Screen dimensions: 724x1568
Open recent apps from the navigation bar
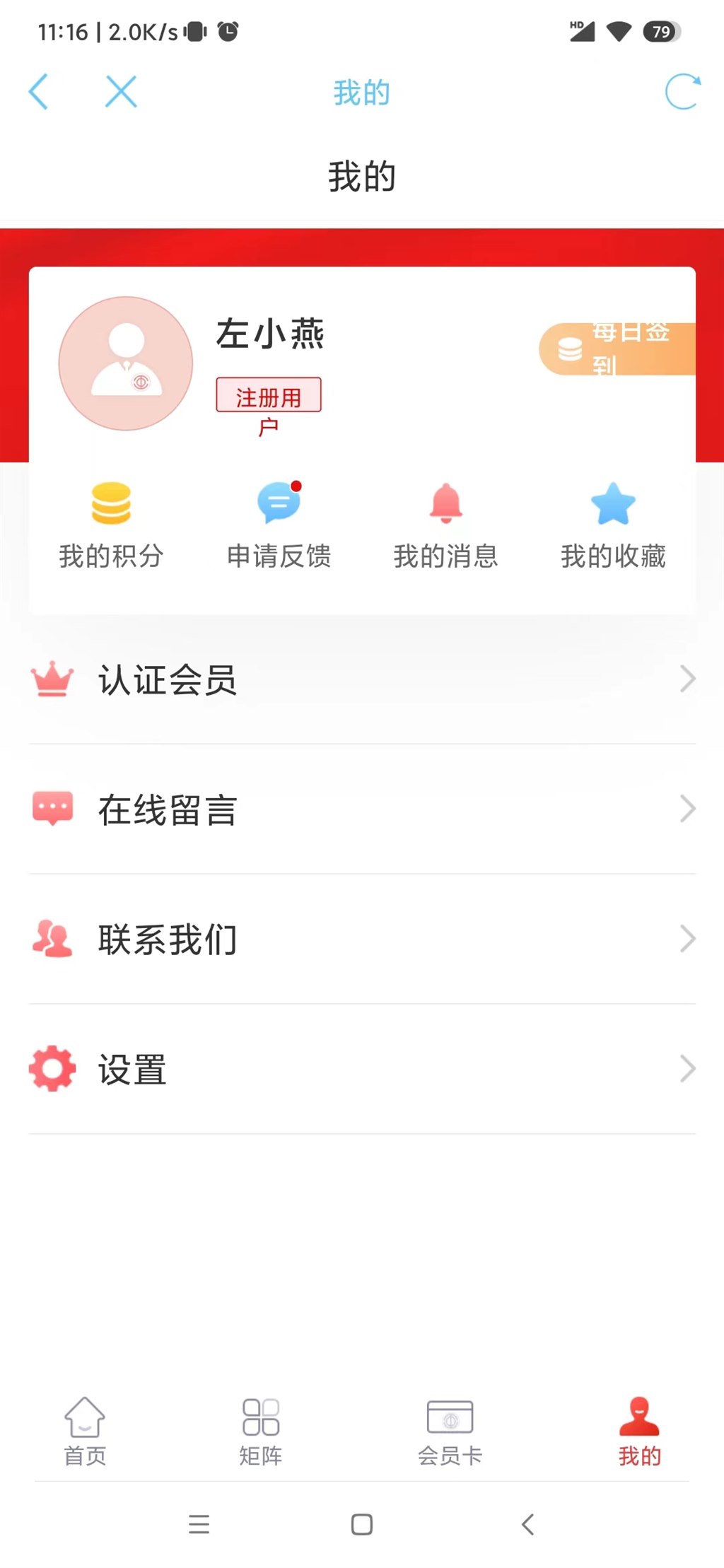[199, 1524]
